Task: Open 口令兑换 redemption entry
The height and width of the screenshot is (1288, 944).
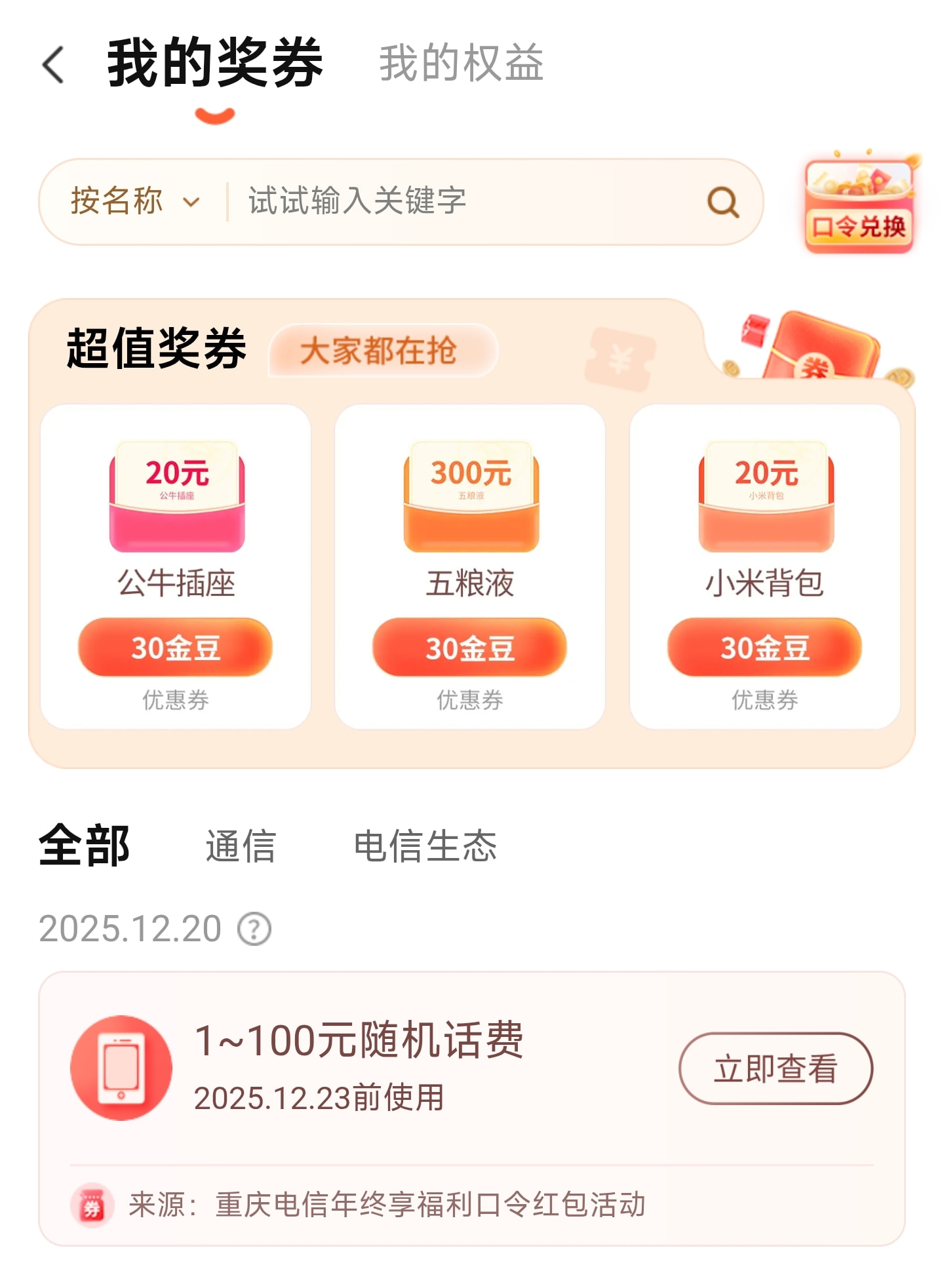Action: [859, 203]
